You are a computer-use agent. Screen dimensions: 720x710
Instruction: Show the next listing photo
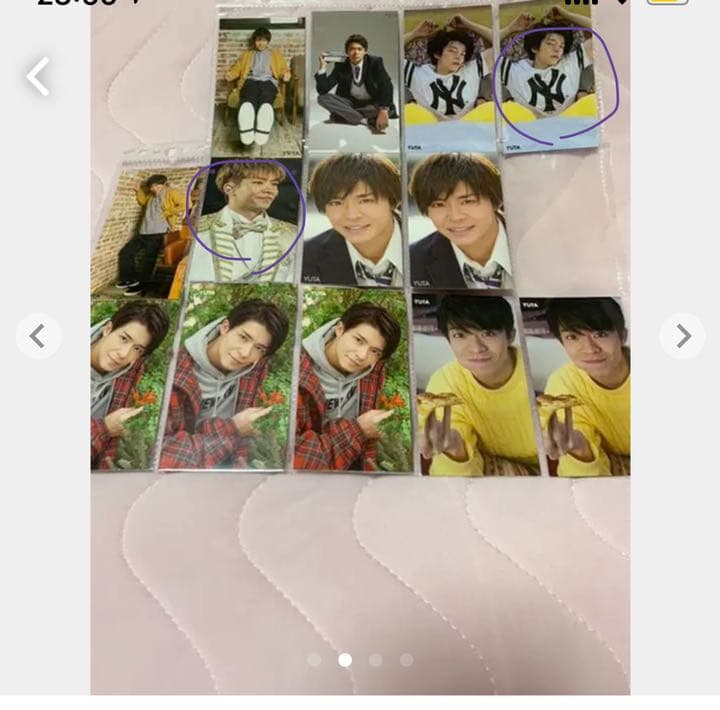(683, 337)
